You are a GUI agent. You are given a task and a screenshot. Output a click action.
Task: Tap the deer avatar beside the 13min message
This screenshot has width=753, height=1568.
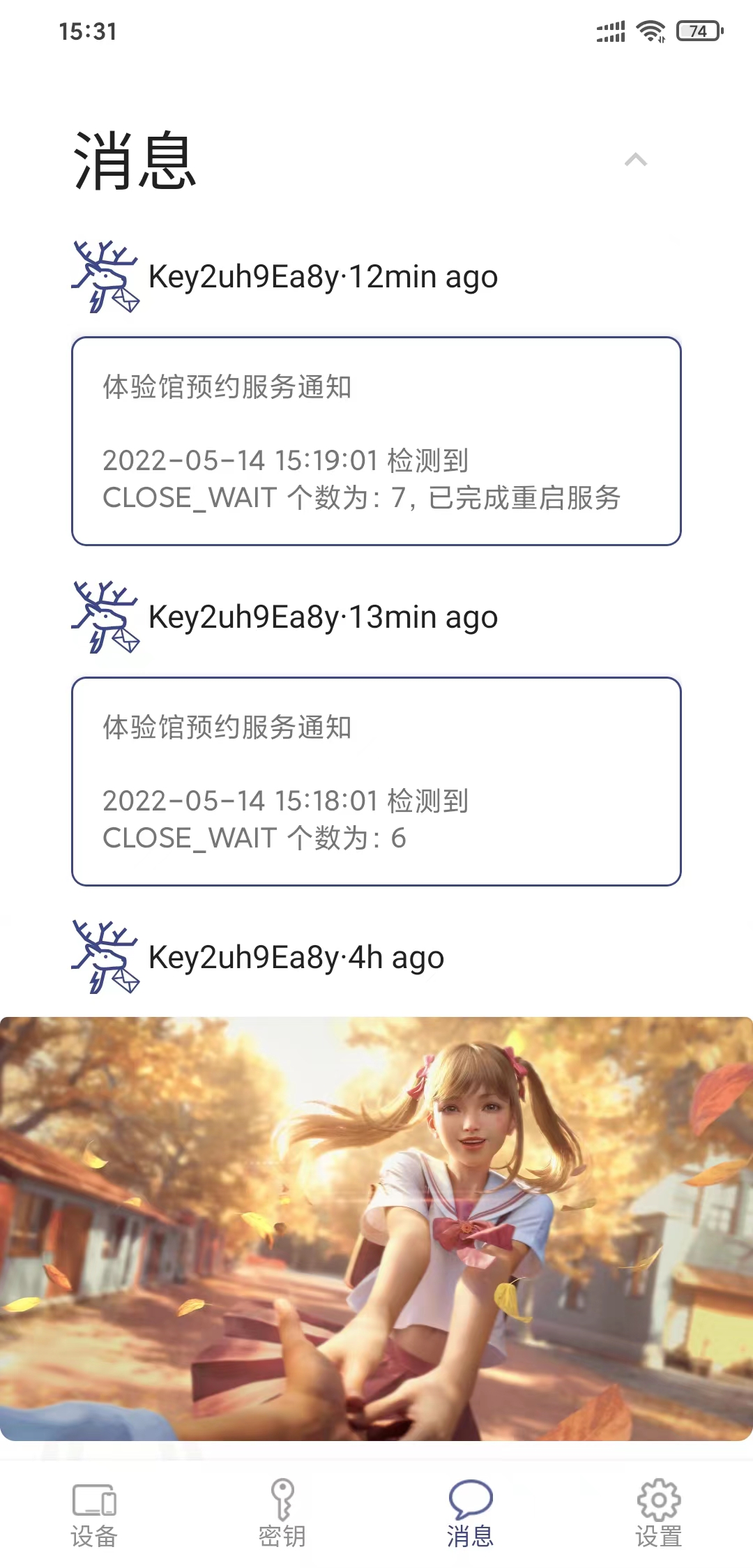pos(105,617)
